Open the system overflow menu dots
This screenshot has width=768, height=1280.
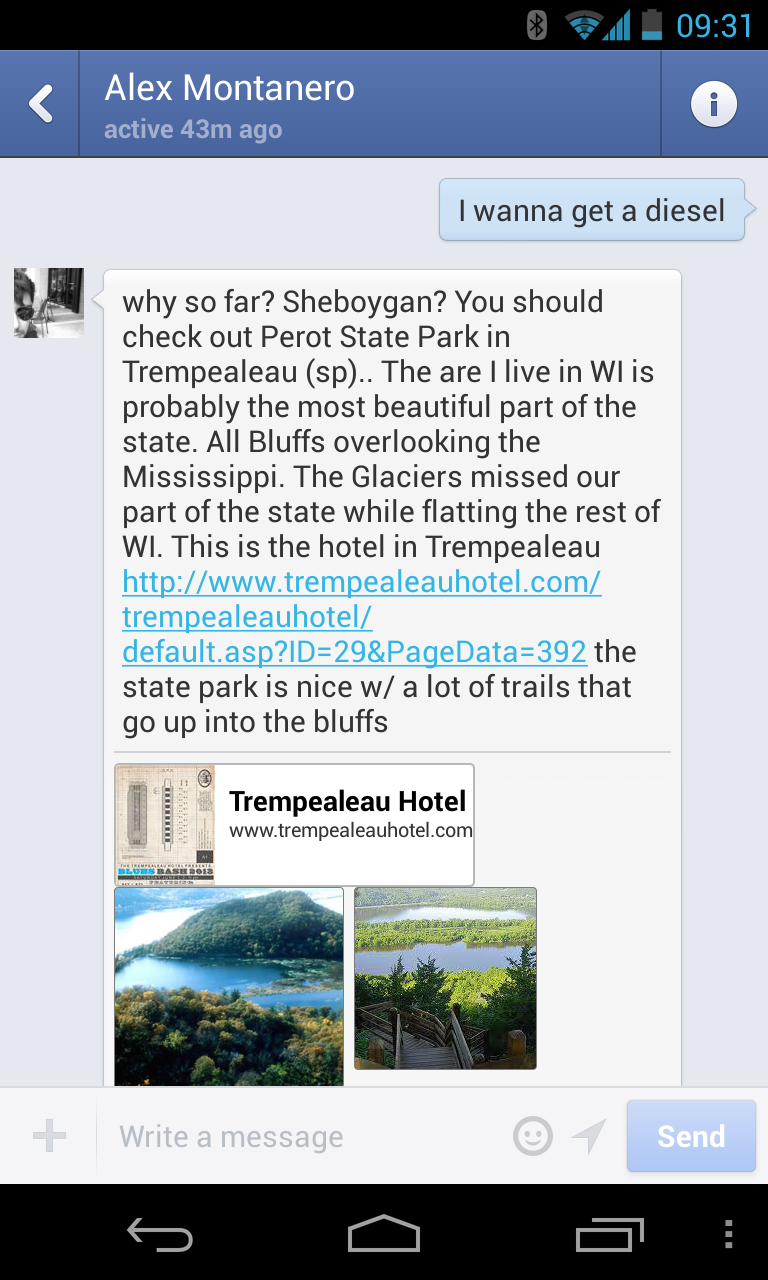(728, 1236)
